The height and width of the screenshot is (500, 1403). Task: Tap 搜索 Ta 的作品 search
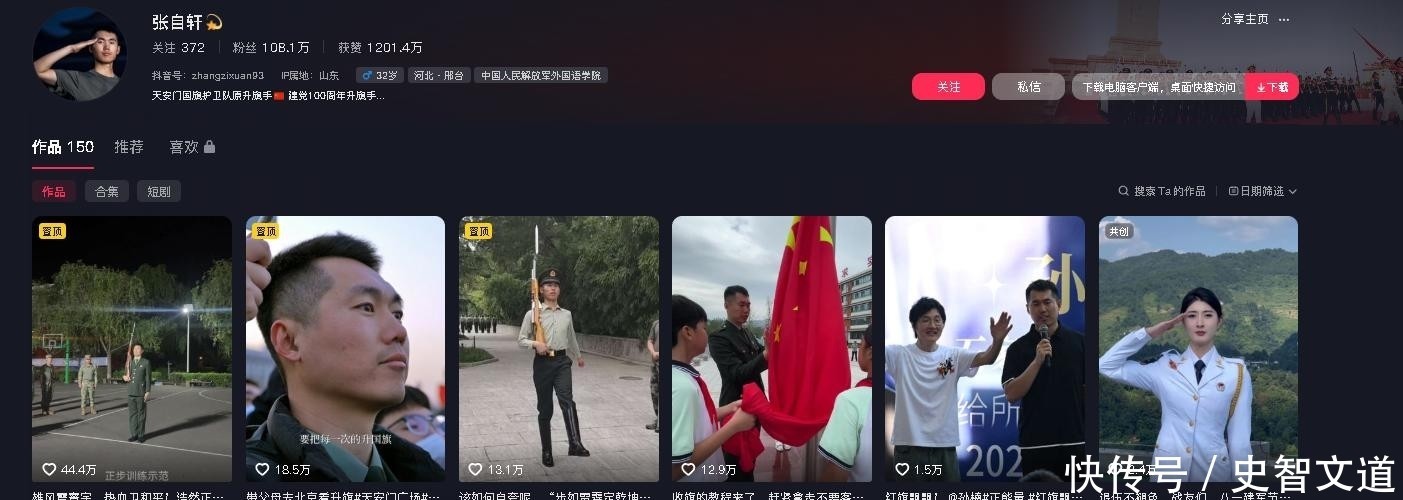(x=1162, y=191)
